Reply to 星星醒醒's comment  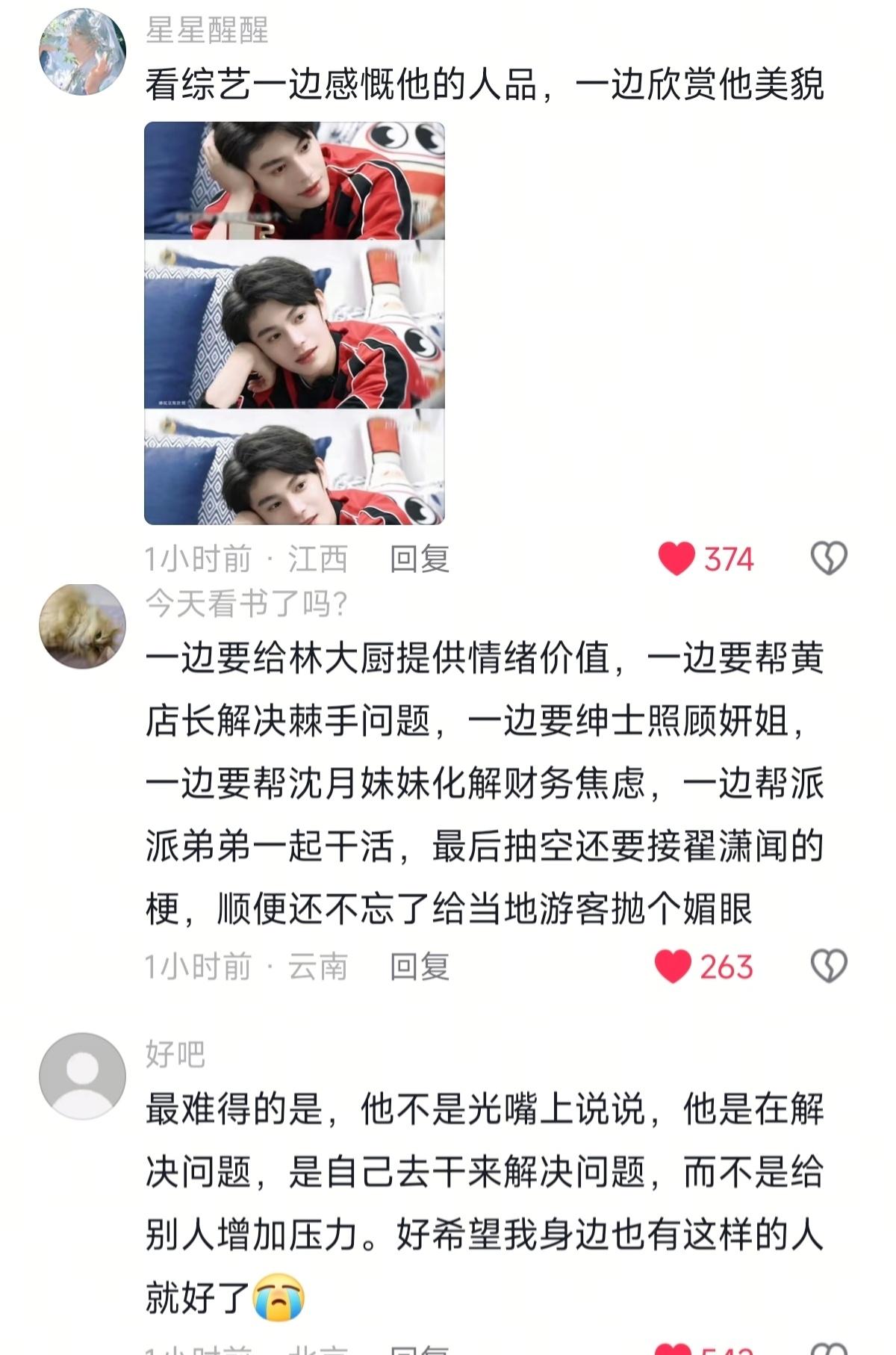pos(419,559)
